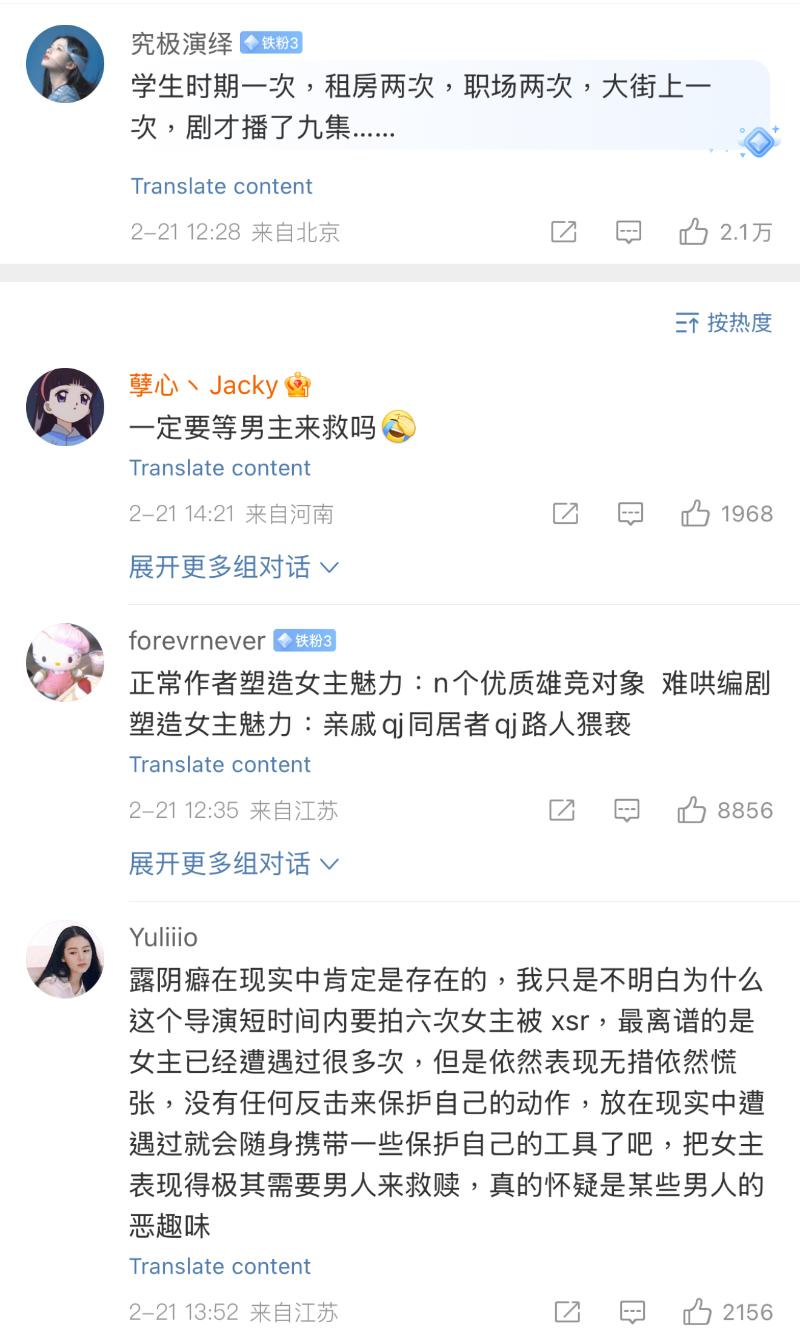
Task: Reply to Yuliiio's comment
Action: pyautogui.click(x=632, y=1312)
